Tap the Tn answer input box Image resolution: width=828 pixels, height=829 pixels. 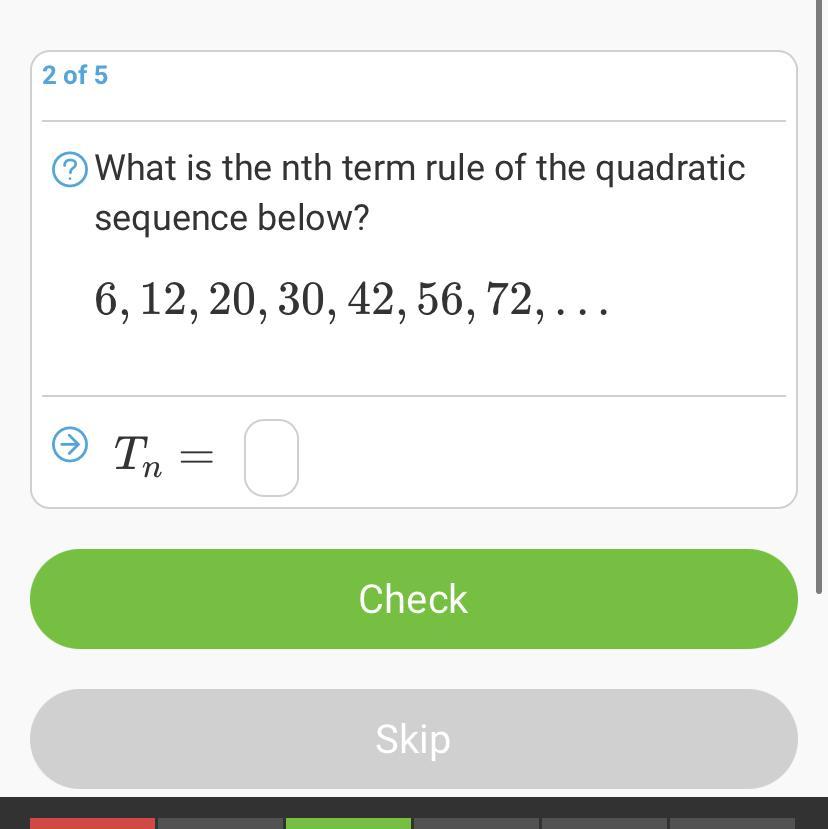pos(271,458)
